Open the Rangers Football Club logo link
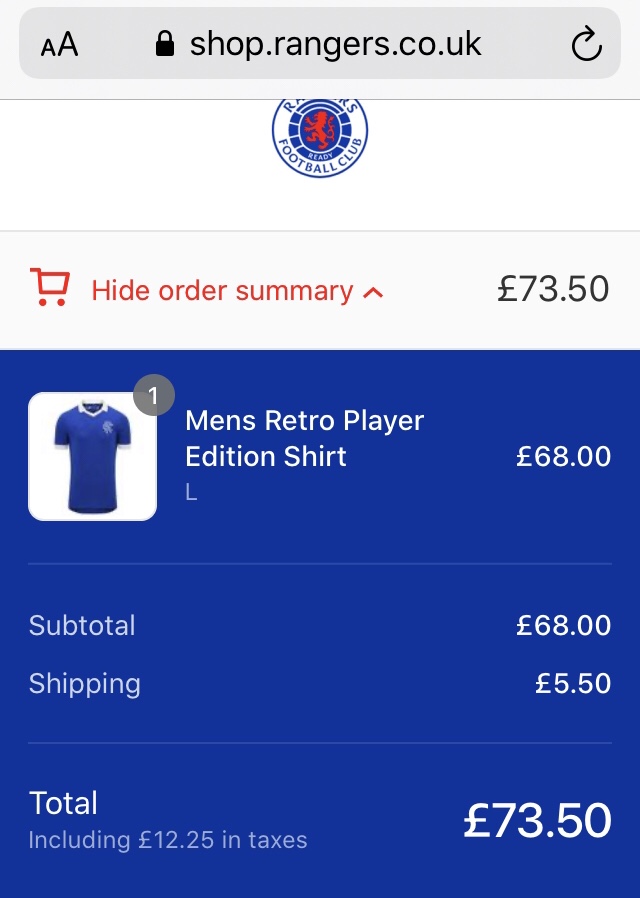This screenshot has height=898, width=640. (320, 137)
